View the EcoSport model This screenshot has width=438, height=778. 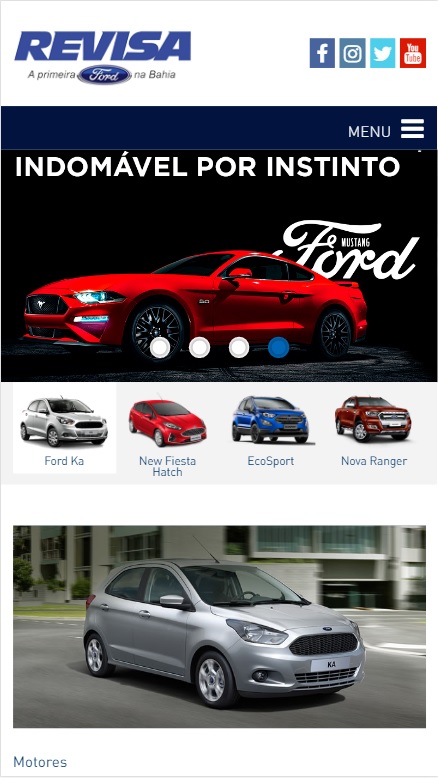point(270,432)
